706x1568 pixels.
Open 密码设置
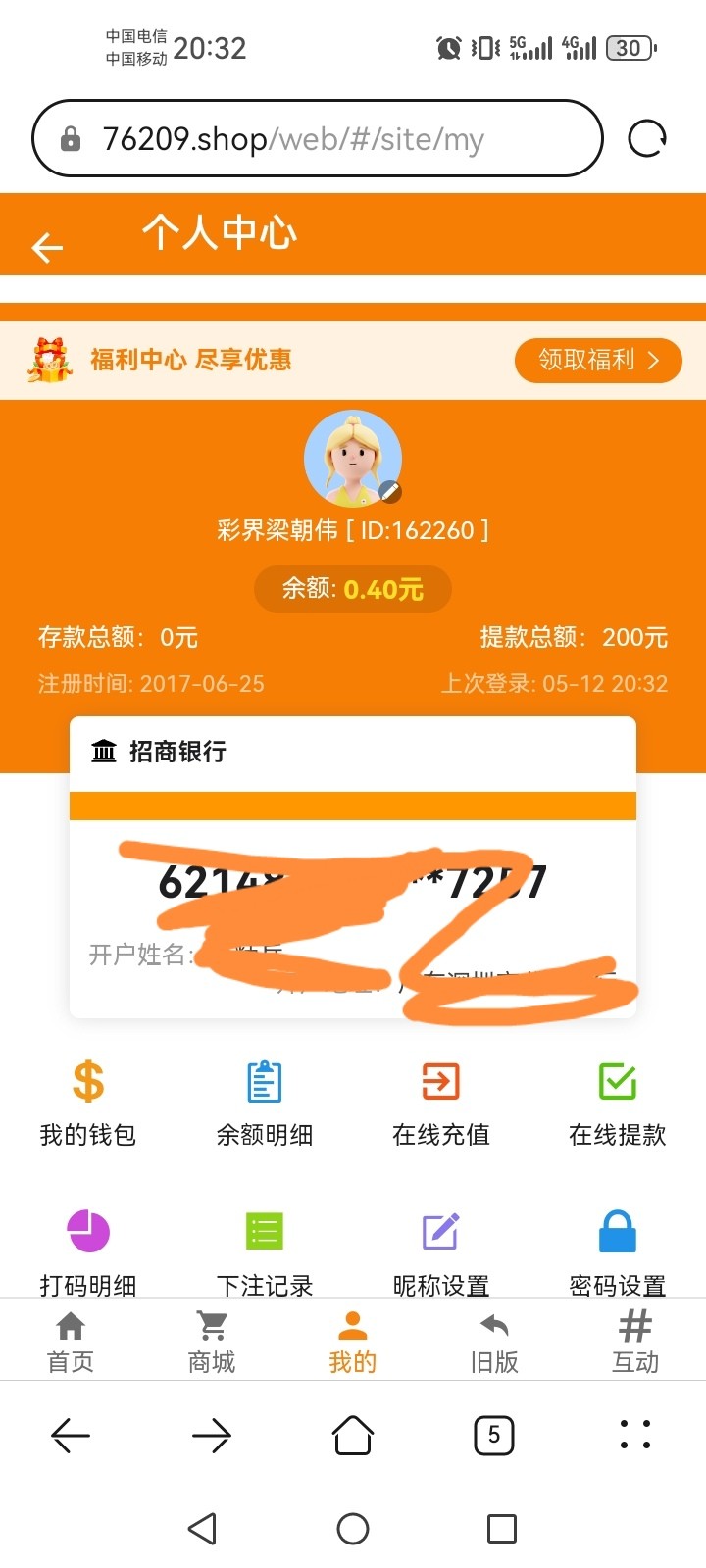(x=618, y=1249)
